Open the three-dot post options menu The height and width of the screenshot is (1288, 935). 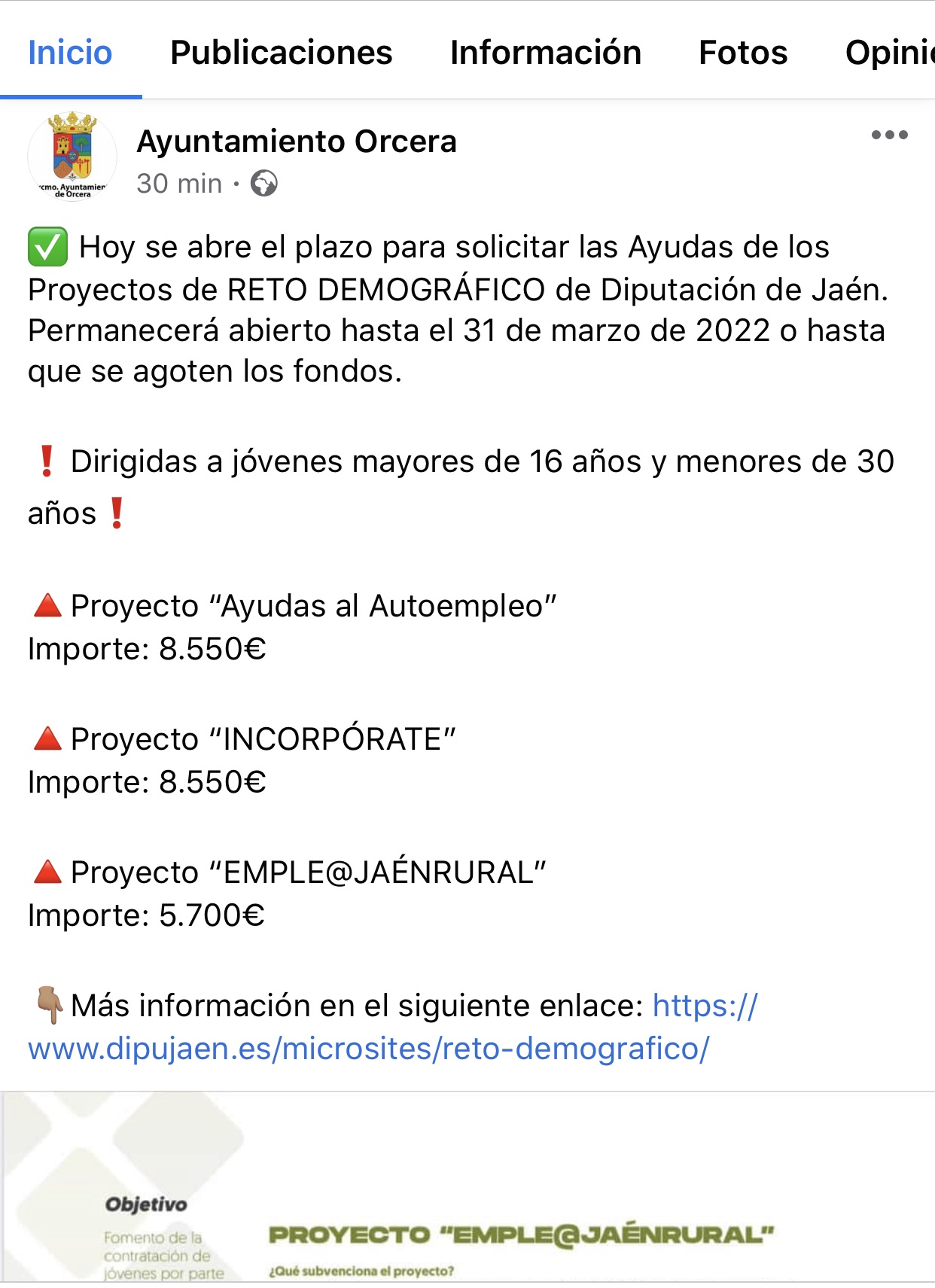tap(891, 133)
